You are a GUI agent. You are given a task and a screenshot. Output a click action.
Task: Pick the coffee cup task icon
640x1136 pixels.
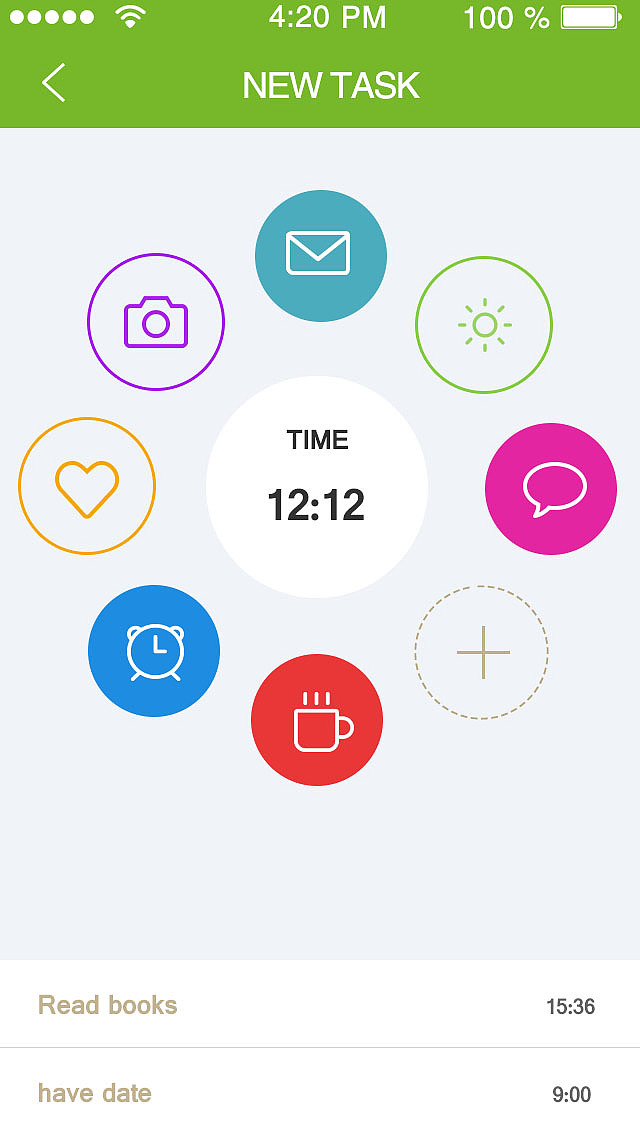317,720
